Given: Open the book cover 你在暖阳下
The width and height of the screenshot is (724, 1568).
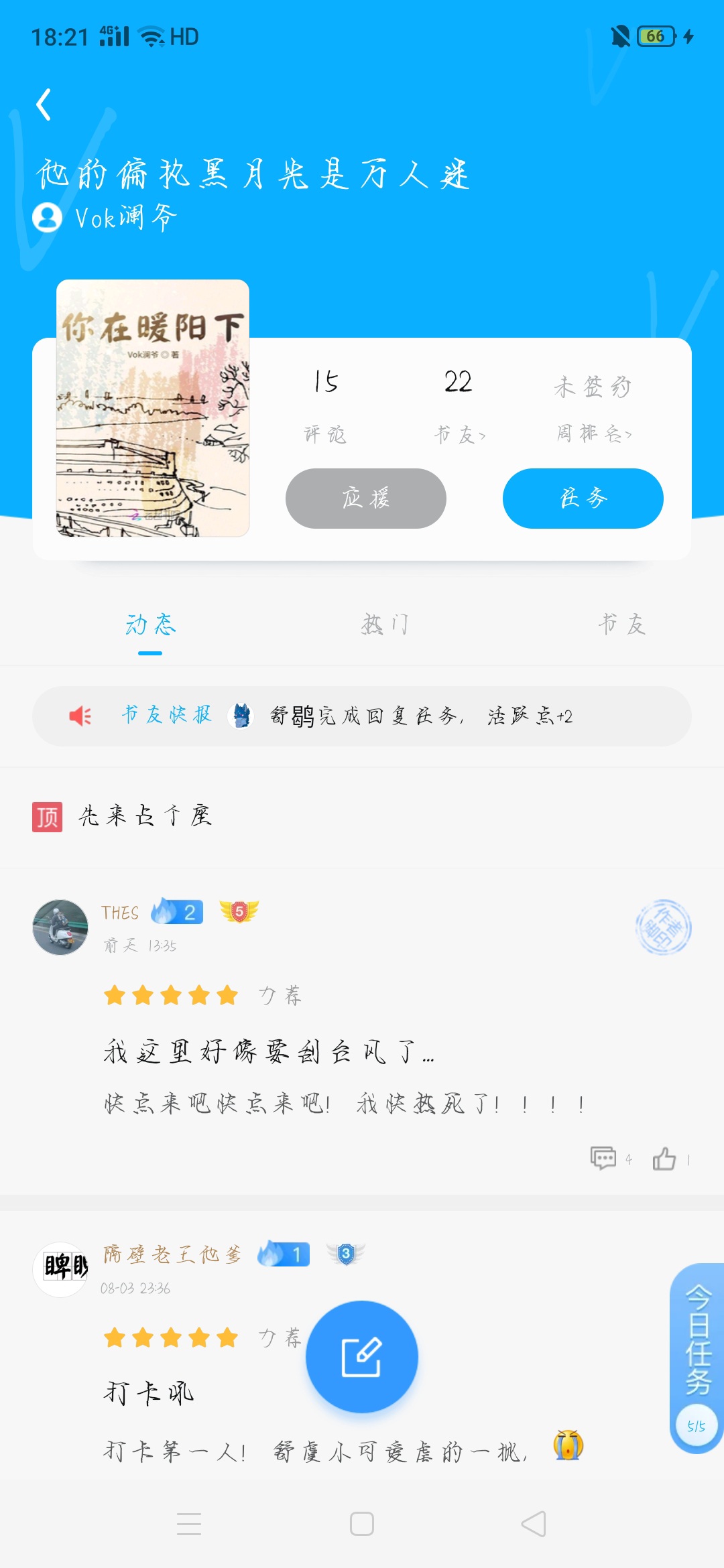Looking at the screenshot, I should click(153, 407).
